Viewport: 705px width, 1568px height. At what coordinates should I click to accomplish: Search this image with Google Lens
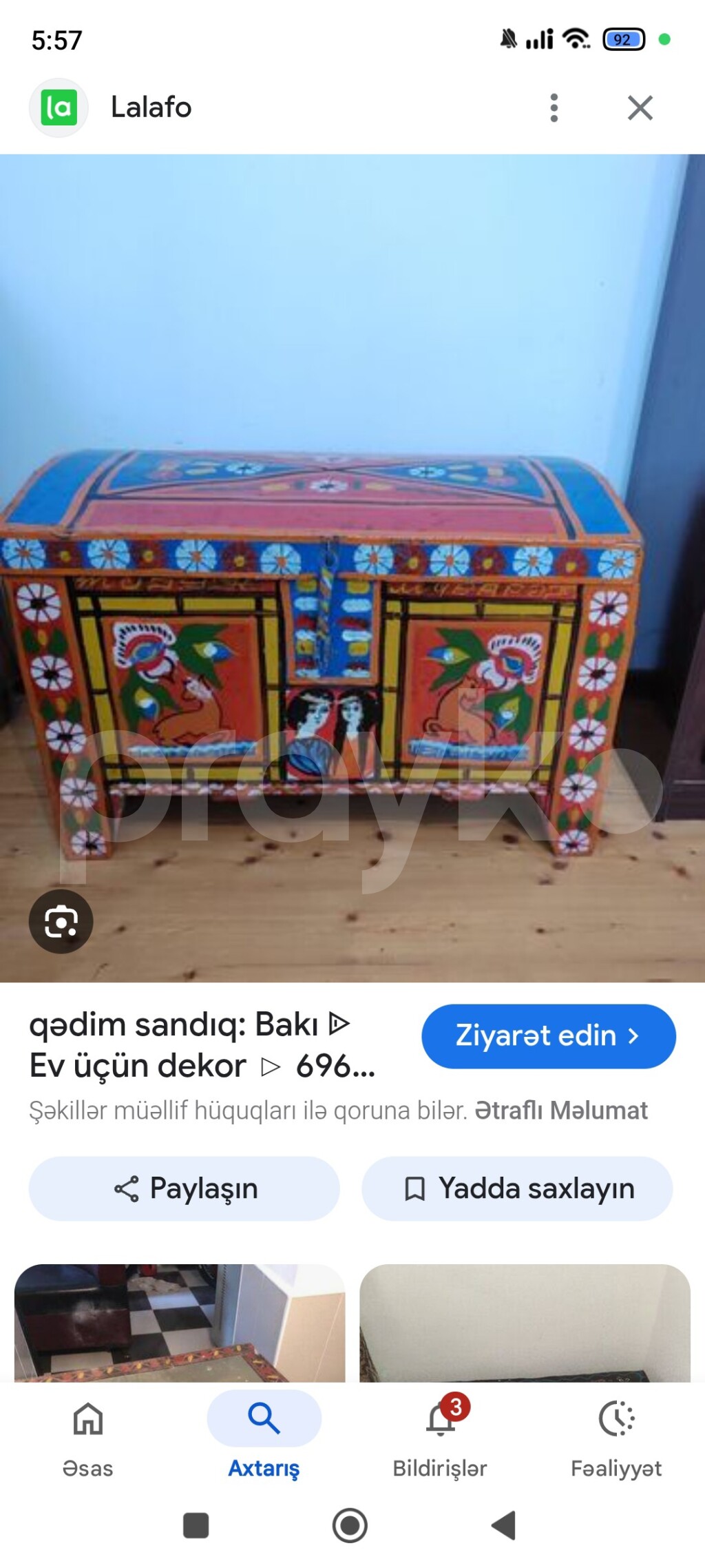pyautogui.click(x=61, y=921)
